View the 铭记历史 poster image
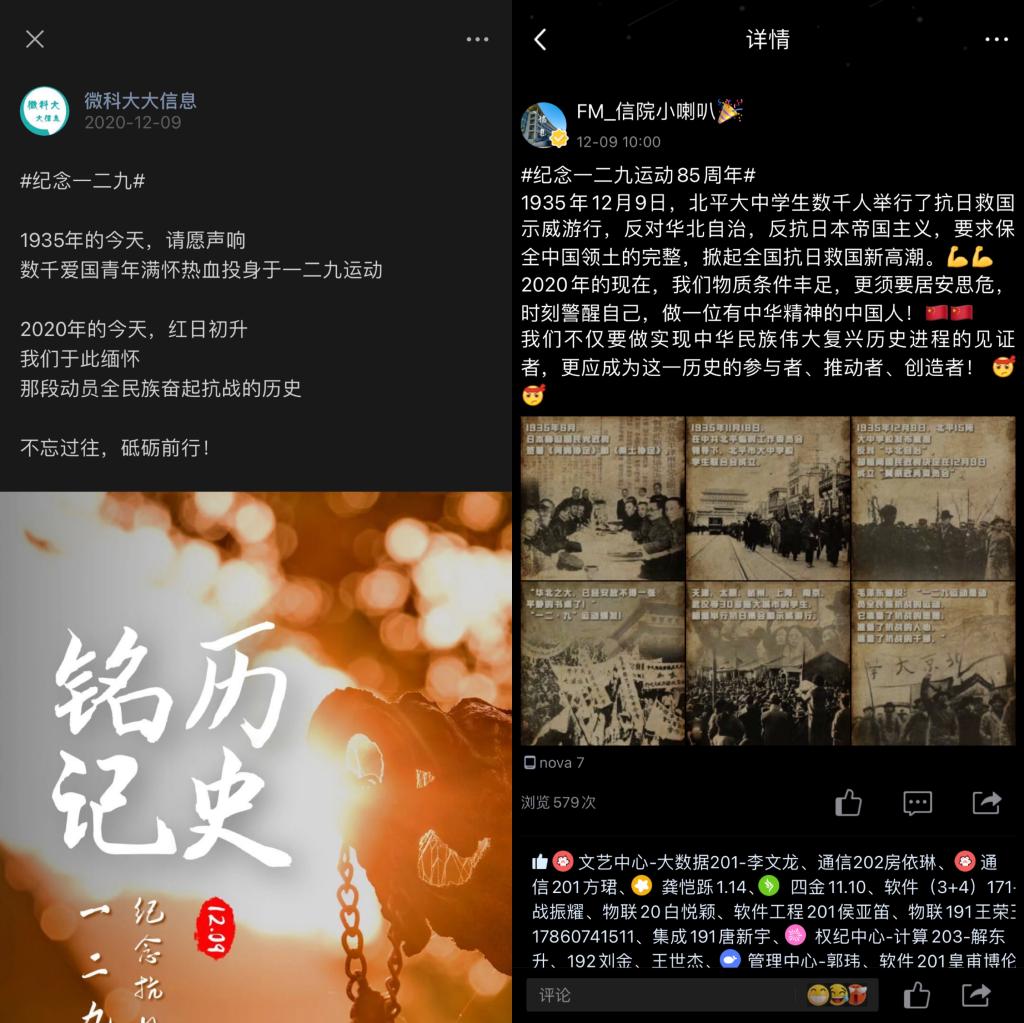1024x1023 pixels. (x=256, y=757)
